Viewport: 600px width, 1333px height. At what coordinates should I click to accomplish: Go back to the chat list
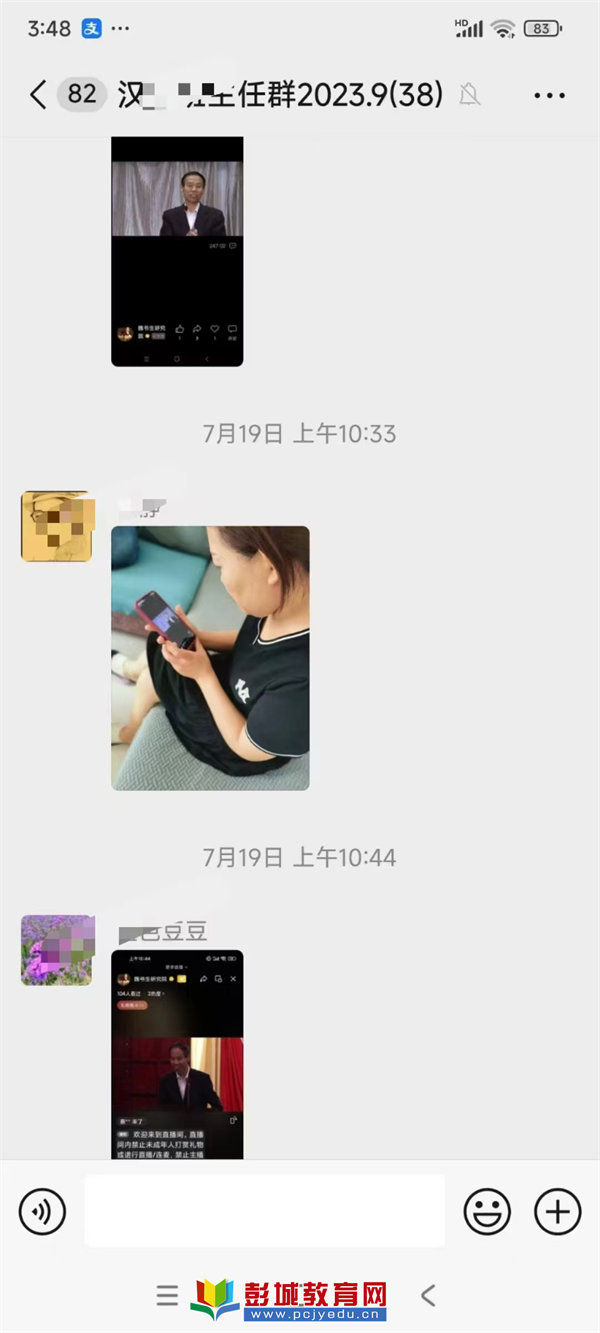38,95
